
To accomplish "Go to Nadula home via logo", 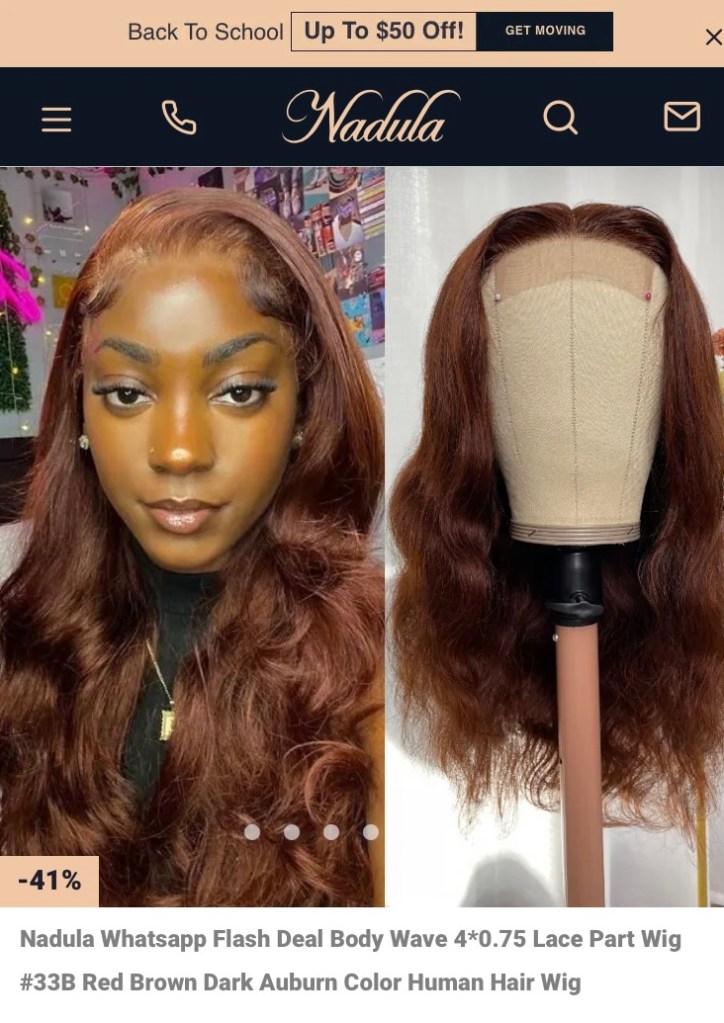I will 371,117.
